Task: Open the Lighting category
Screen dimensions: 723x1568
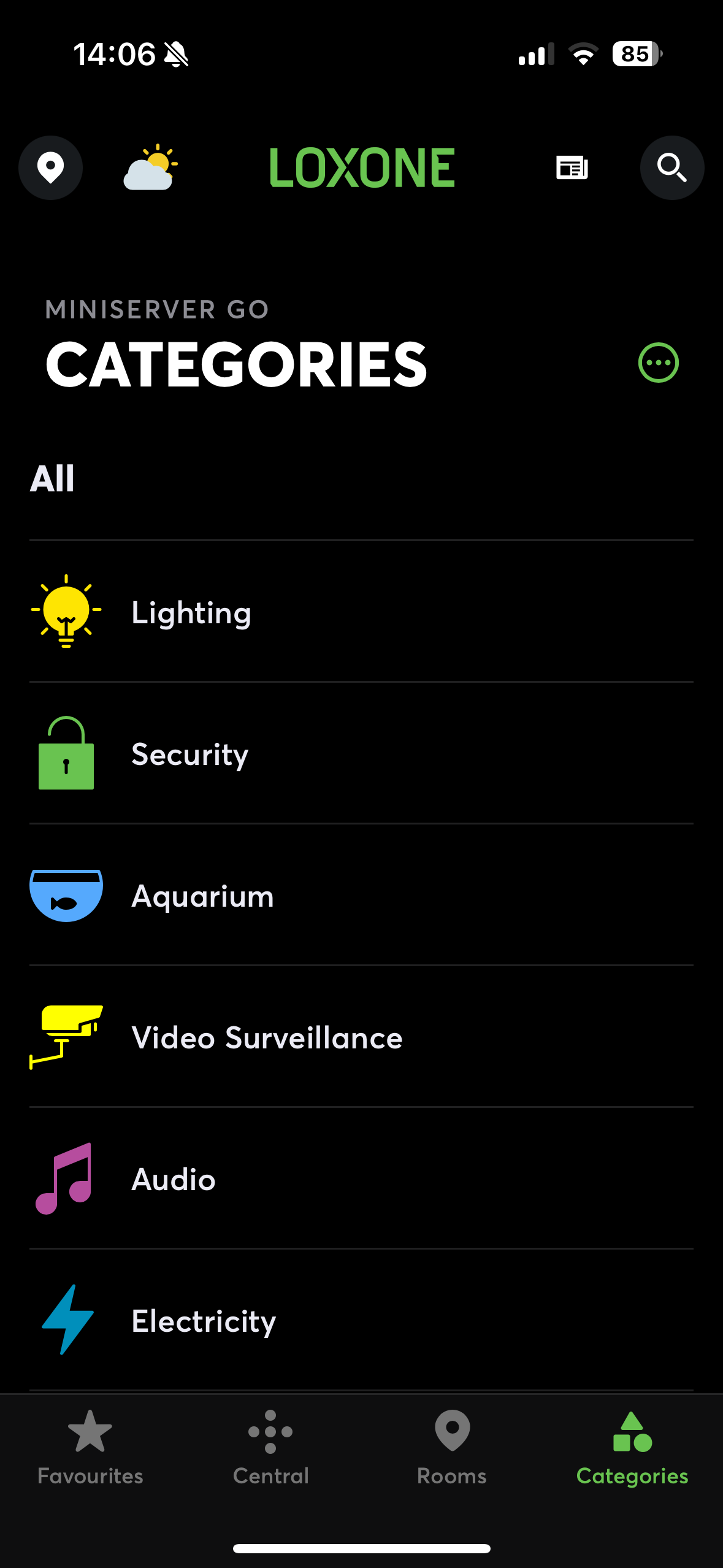Action: pos(191,612)
